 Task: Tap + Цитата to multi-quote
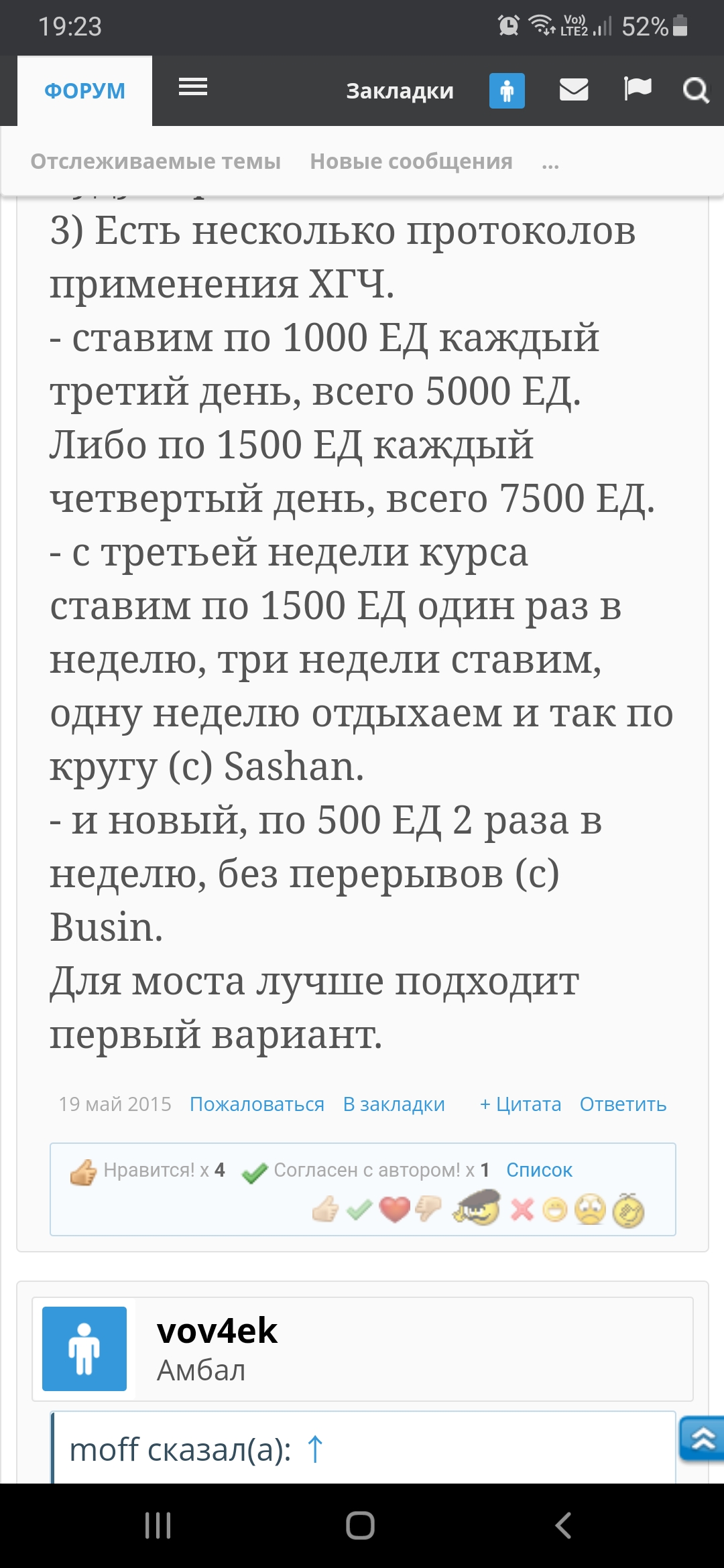(x=520, y=1104)
